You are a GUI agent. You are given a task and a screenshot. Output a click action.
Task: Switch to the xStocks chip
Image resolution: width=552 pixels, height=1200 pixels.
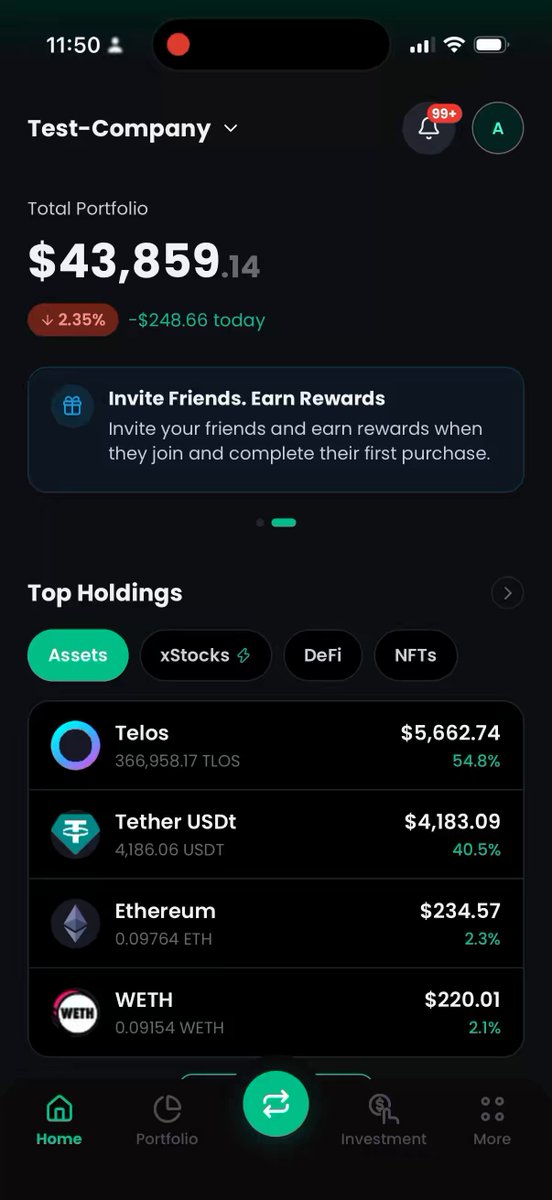(x=206, y=655)
